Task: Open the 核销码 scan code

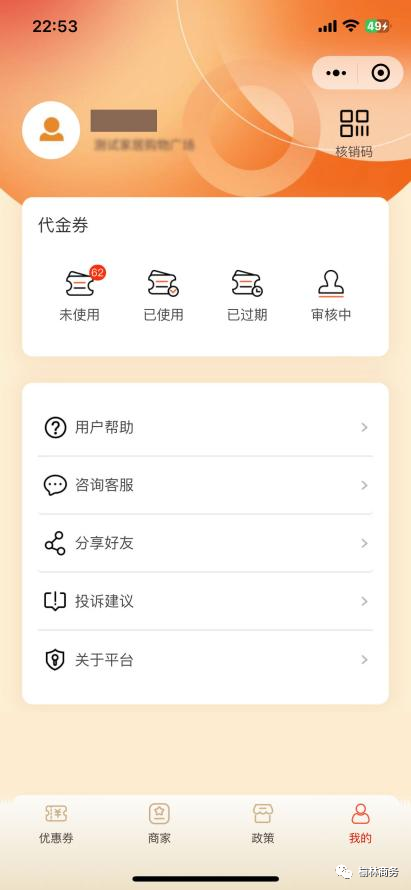Action: pos(354,133)
